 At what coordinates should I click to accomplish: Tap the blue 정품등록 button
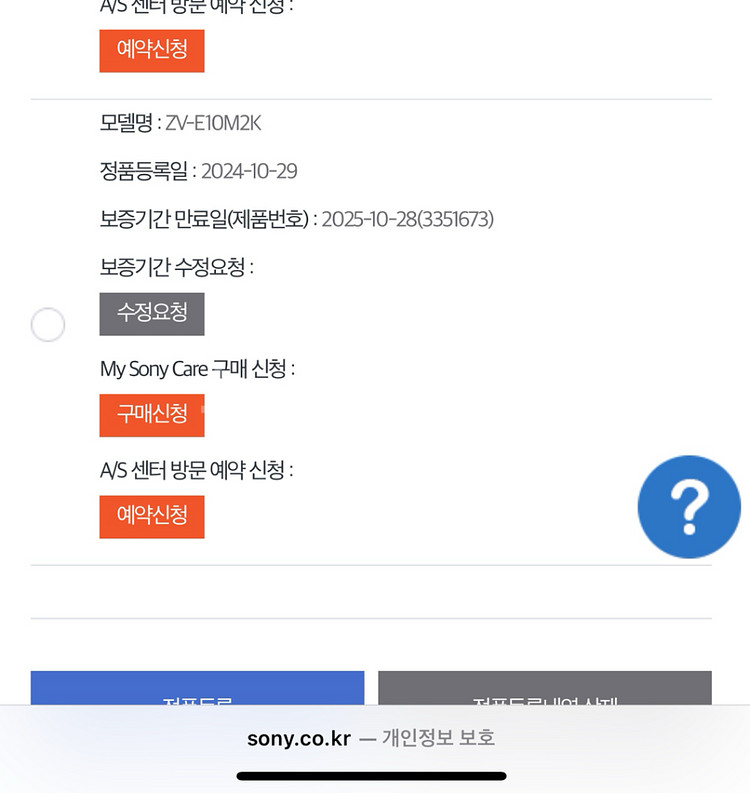[197, 690]
